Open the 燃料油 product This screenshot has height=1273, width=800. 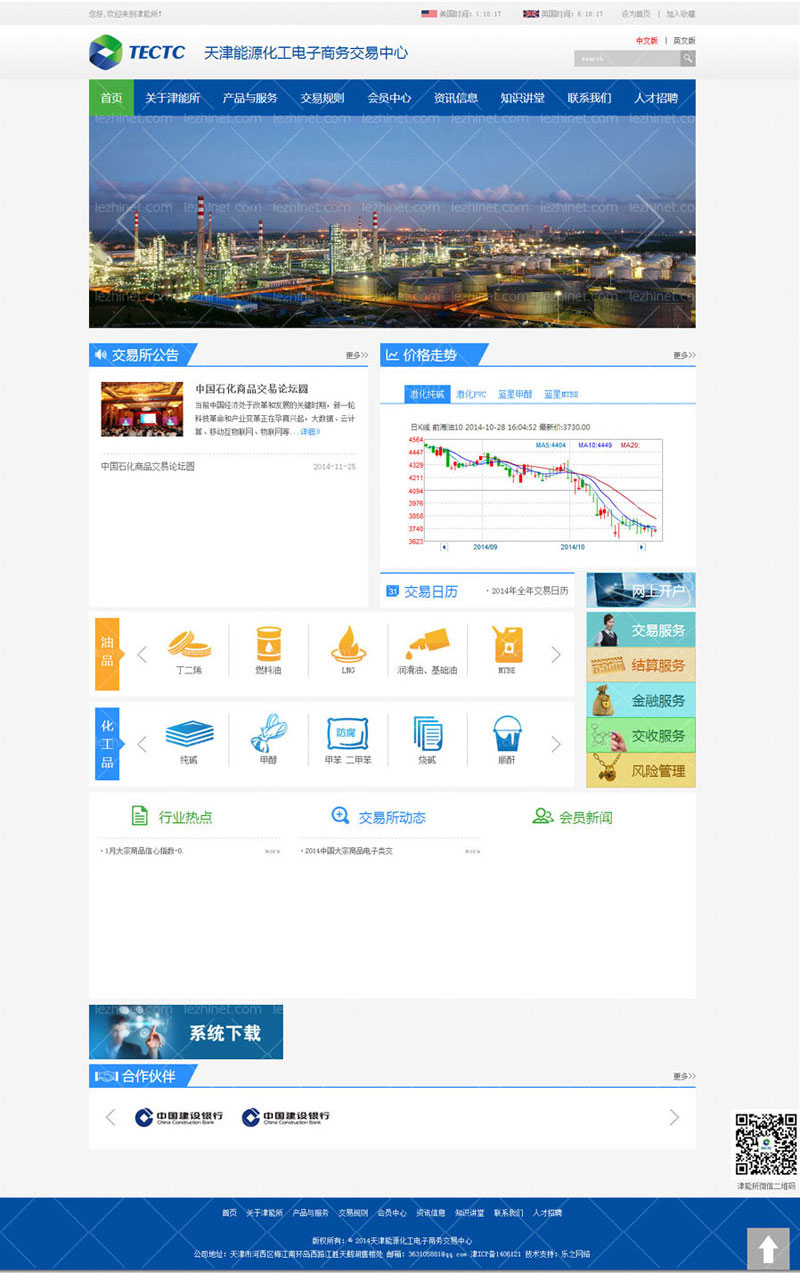pos(268,651)
